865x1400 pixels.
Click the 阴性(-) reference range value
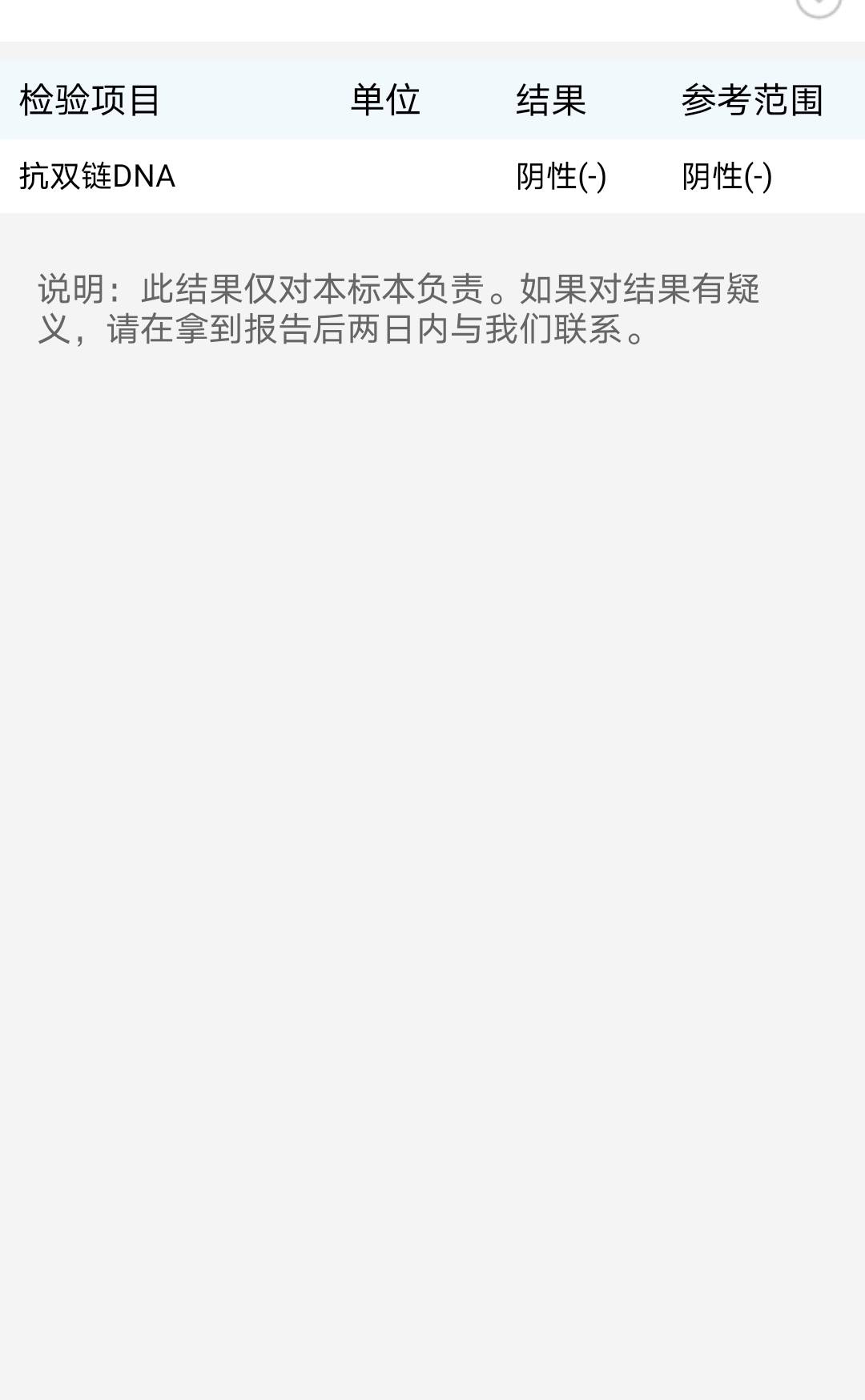click(725, 178)
